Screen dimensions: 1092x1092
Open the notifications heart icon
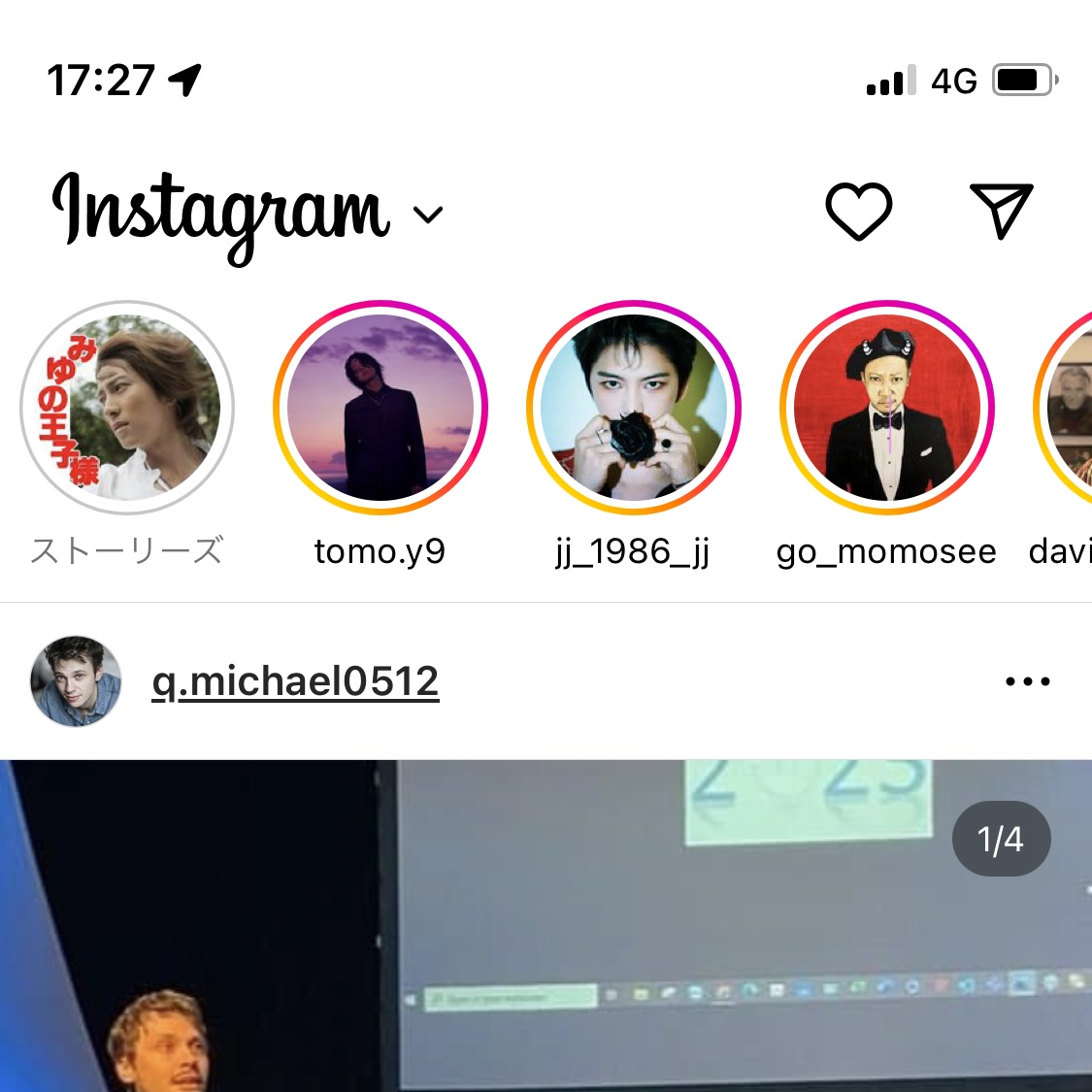pos(858,211)
